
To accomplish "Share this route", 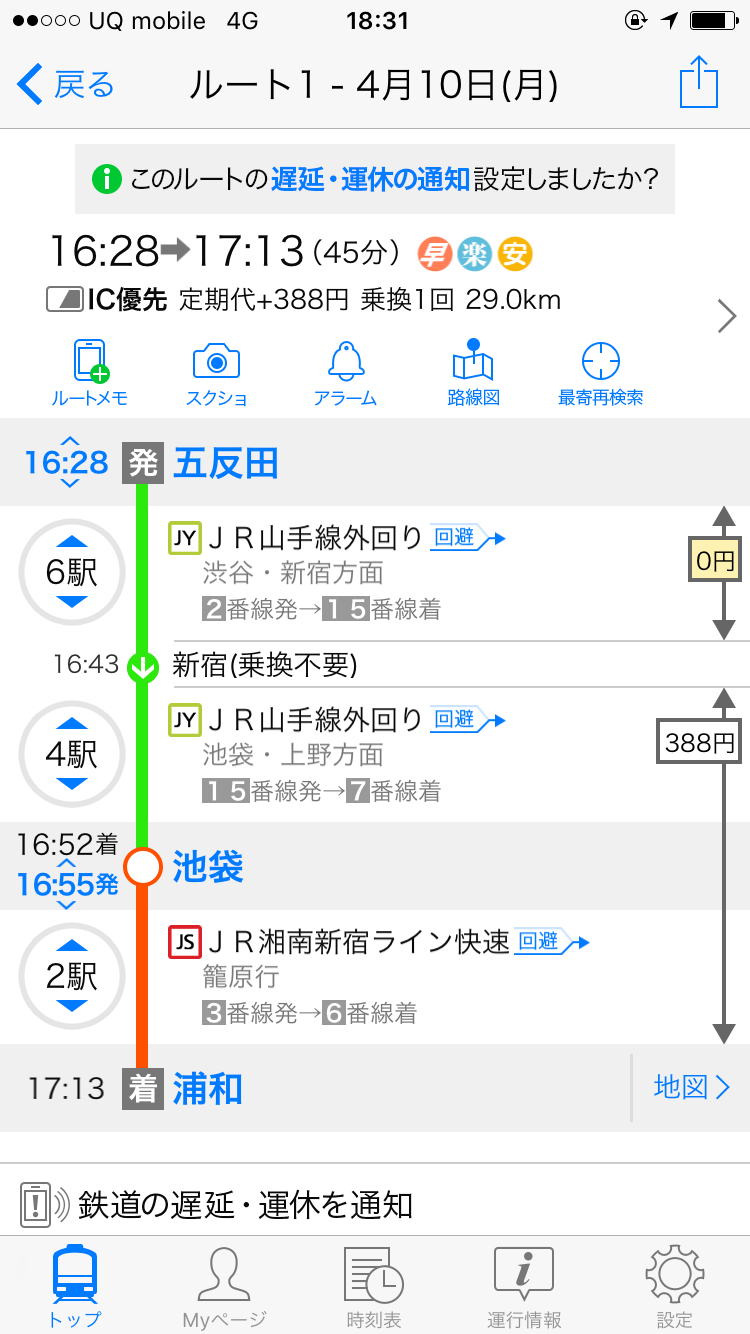I will tap(699, 82).
